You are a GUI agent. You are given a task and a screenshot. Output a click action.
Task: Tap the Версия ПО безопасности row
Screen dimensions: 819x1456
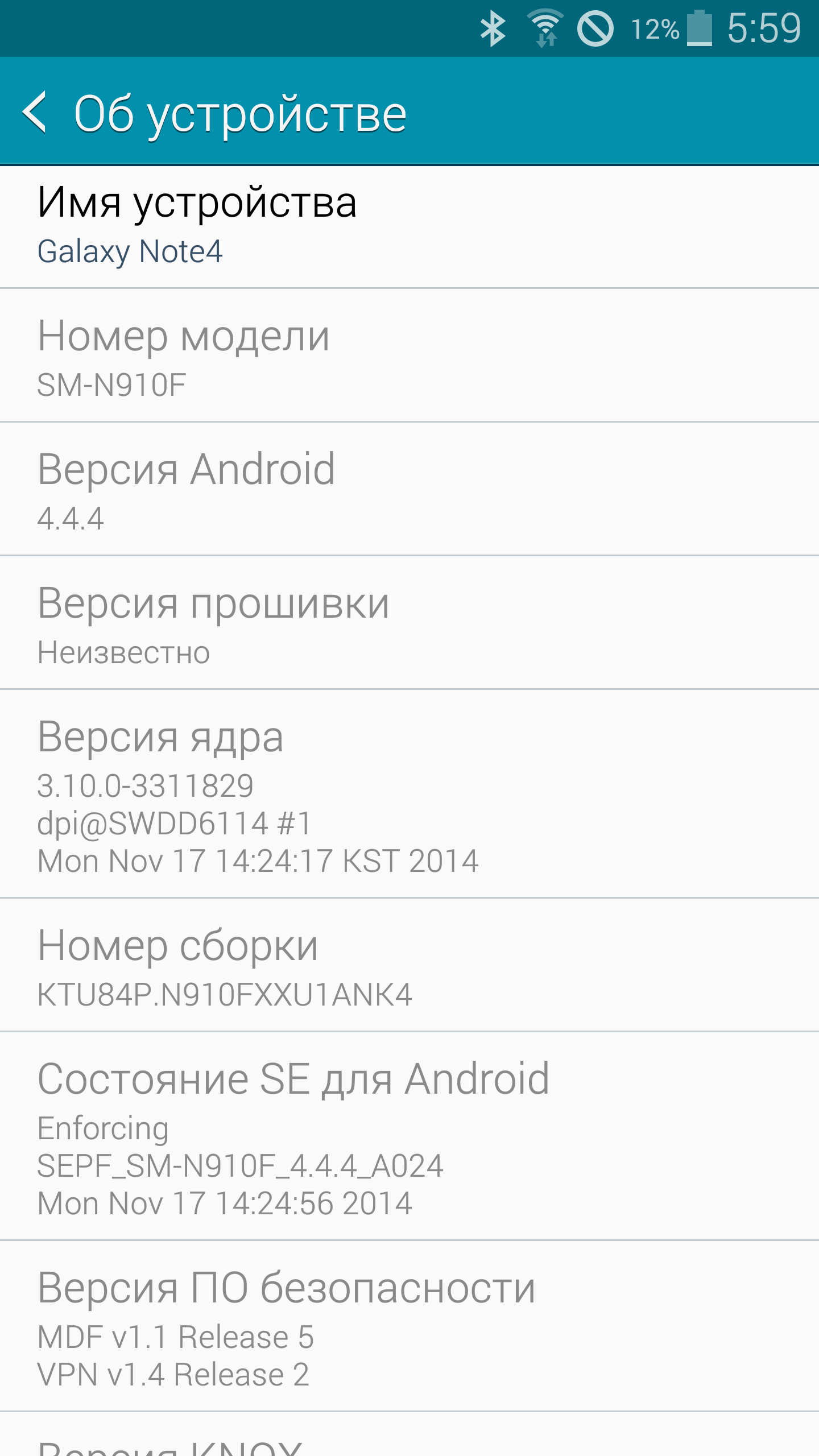point(409,1326)
